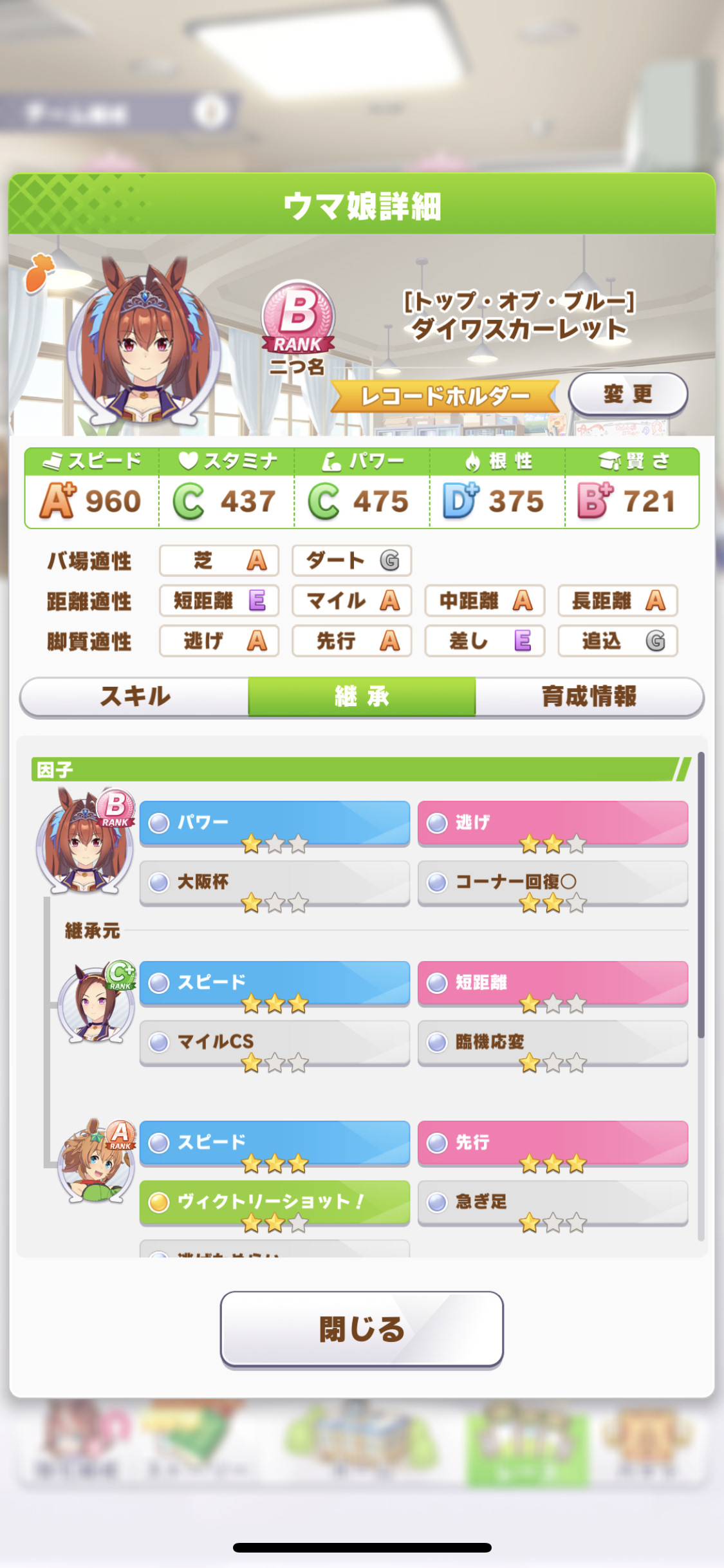The height and width of the screenshot is (1568, 724).
Task: Tap the 臨機応変 skill factor
Action: pos(553,1043)
